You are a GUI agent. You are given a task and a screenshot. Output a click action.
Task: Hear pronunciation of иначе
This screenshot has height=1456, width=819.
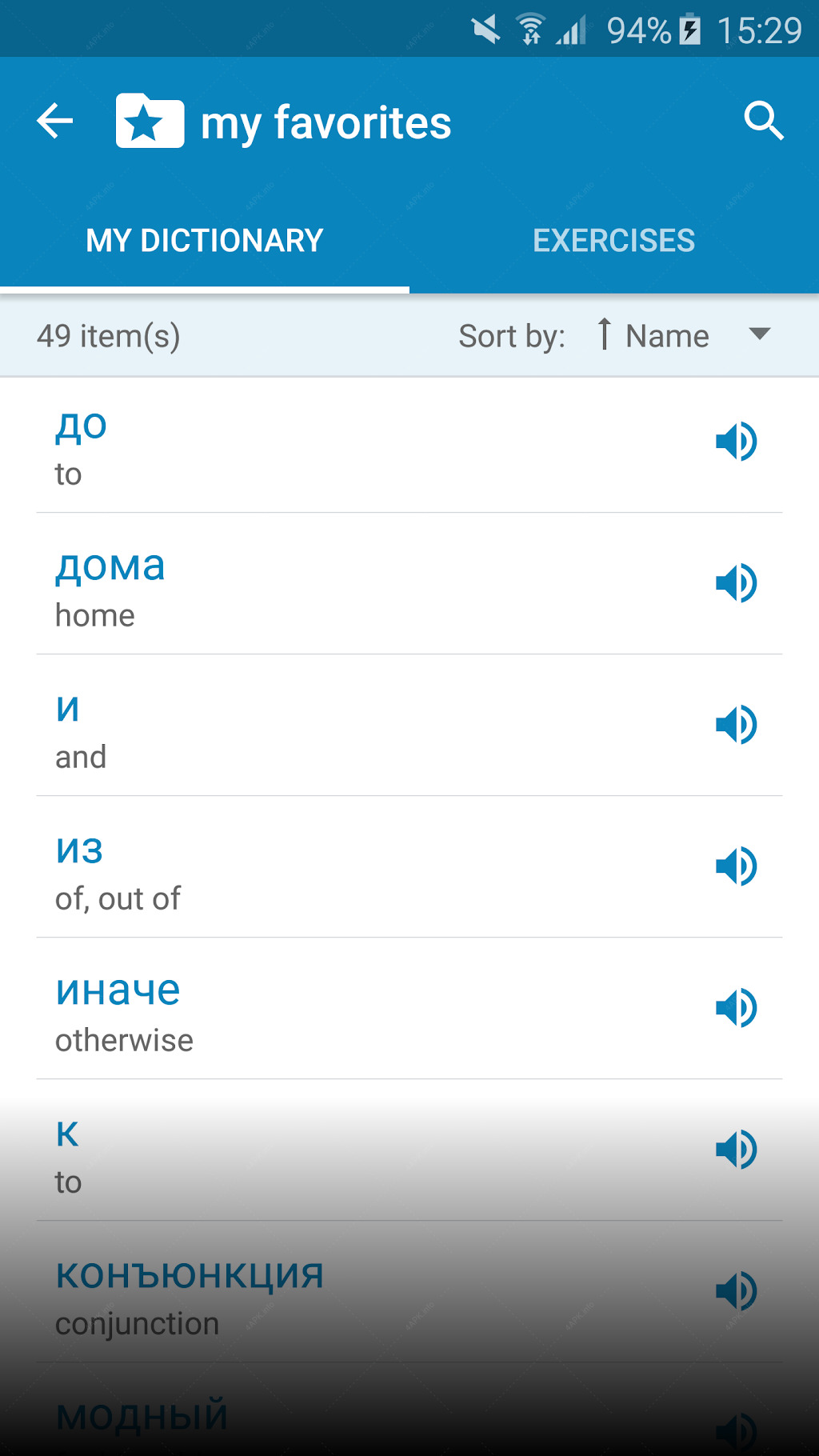(737, 1008)
